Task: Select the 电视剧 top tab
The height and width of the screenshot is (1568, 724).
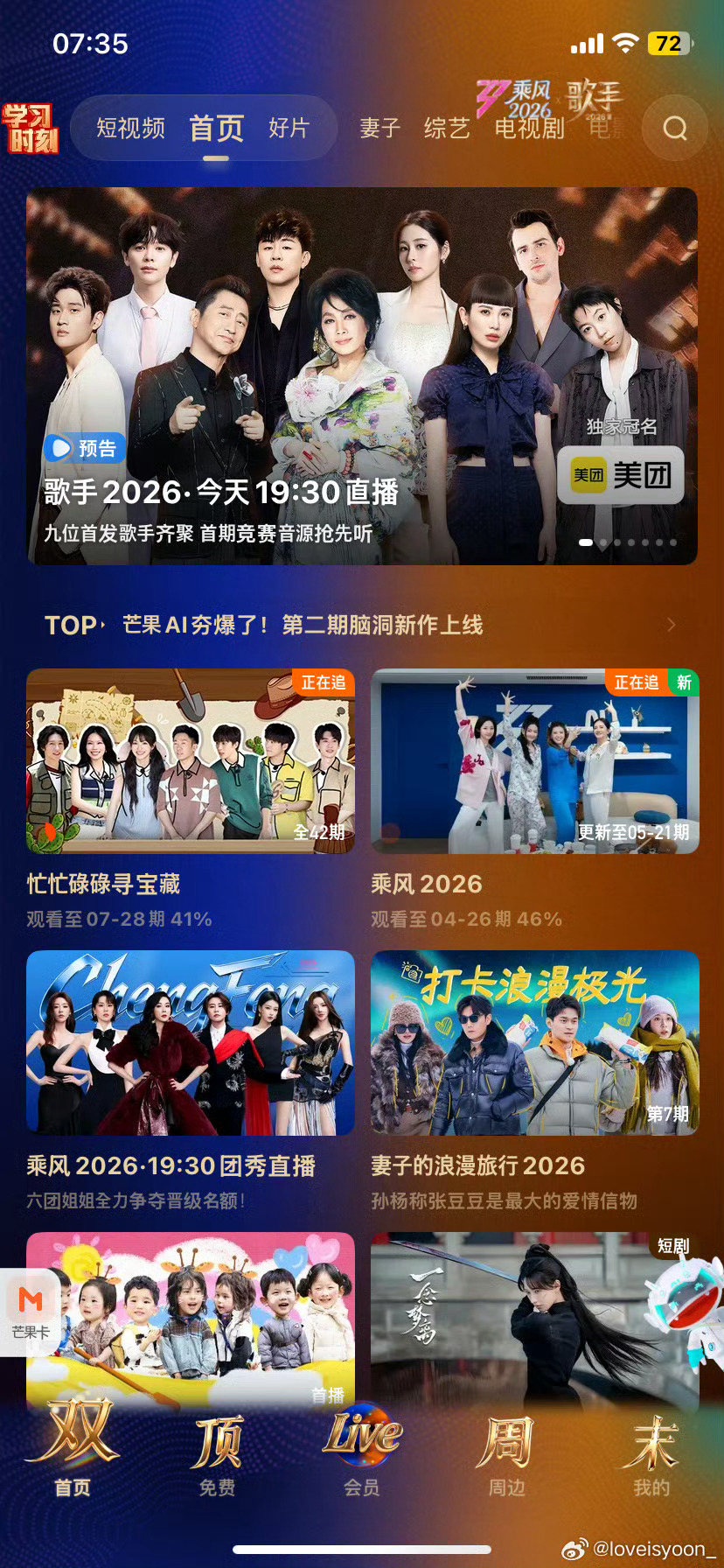Action: point(529,129)
